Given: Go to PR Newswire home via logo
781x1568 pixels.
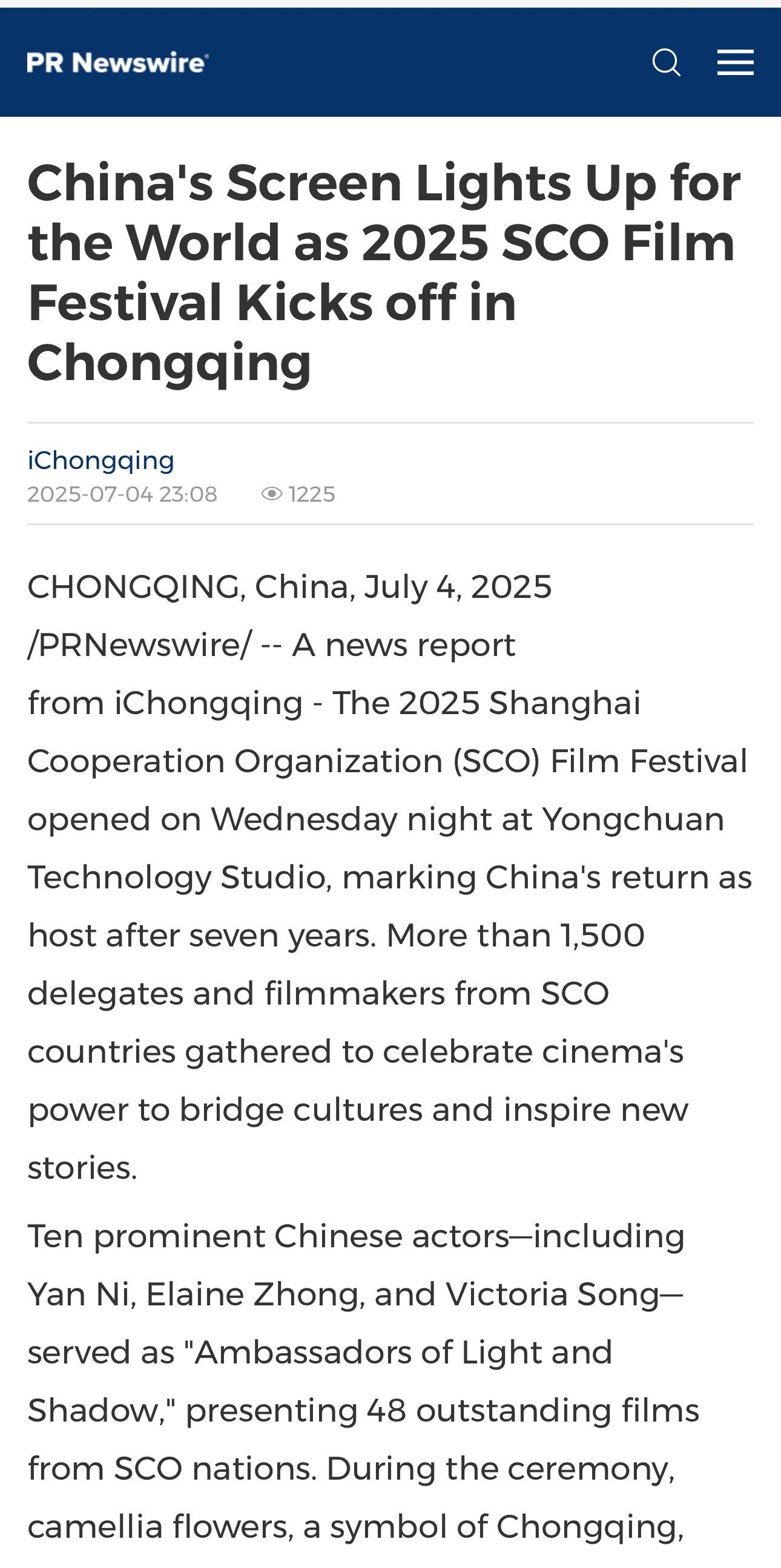Looking at the screenshot, I should [x=118, y=63].
